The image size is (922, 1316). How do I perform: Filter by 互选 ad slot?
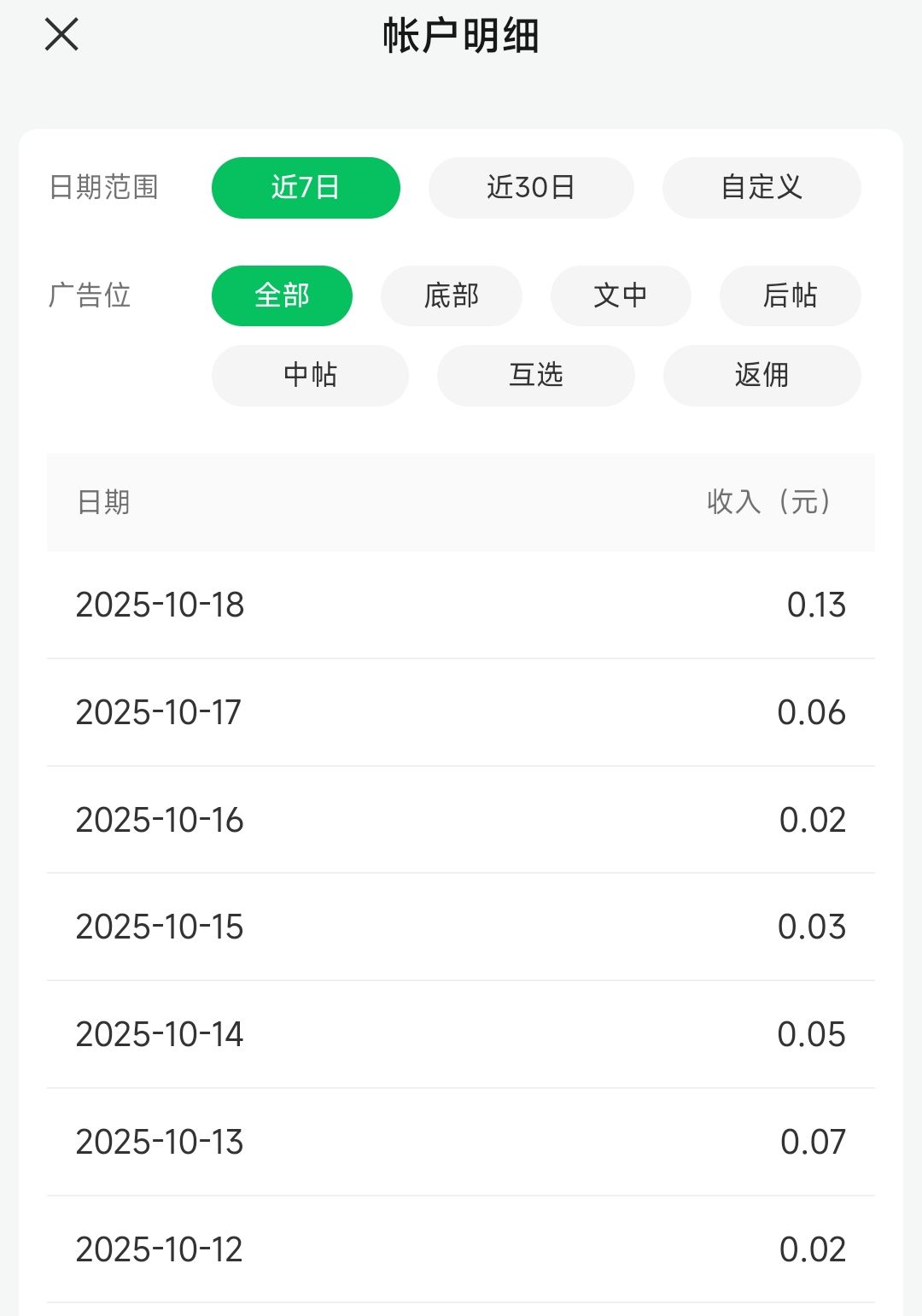point(536,375)
